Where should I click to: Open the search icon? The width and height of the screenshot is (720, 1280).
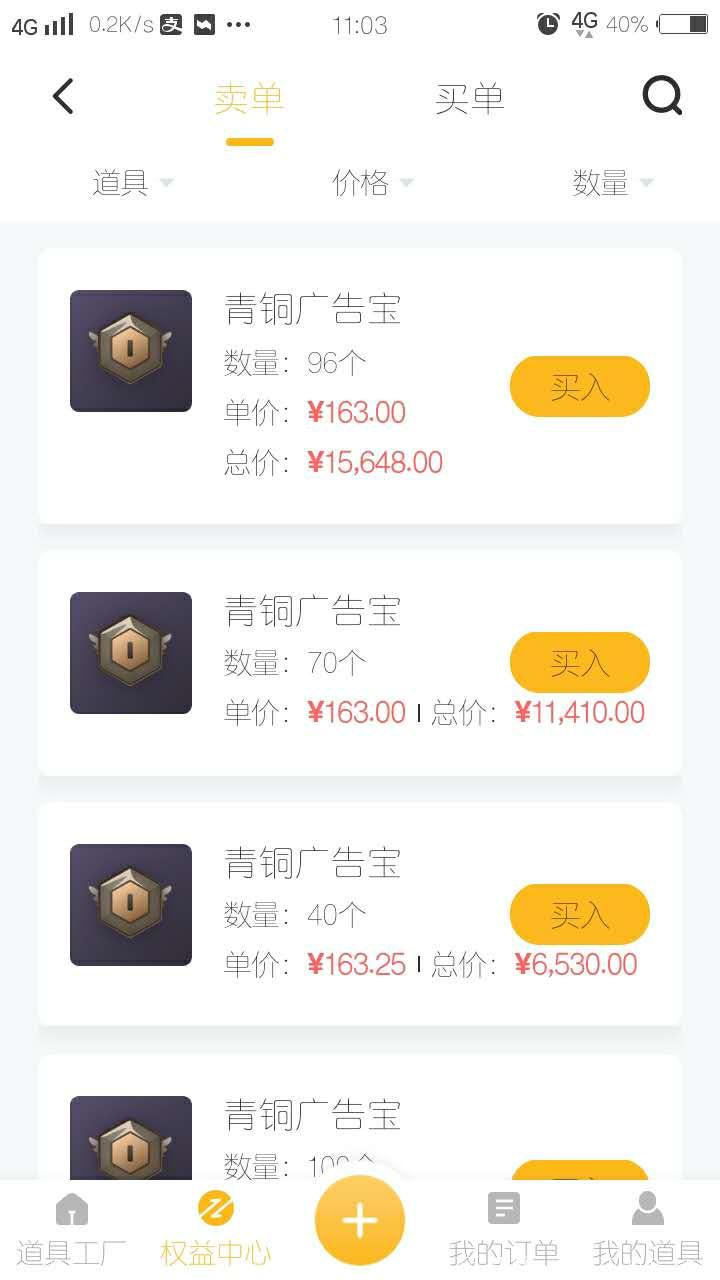(661, 95)
